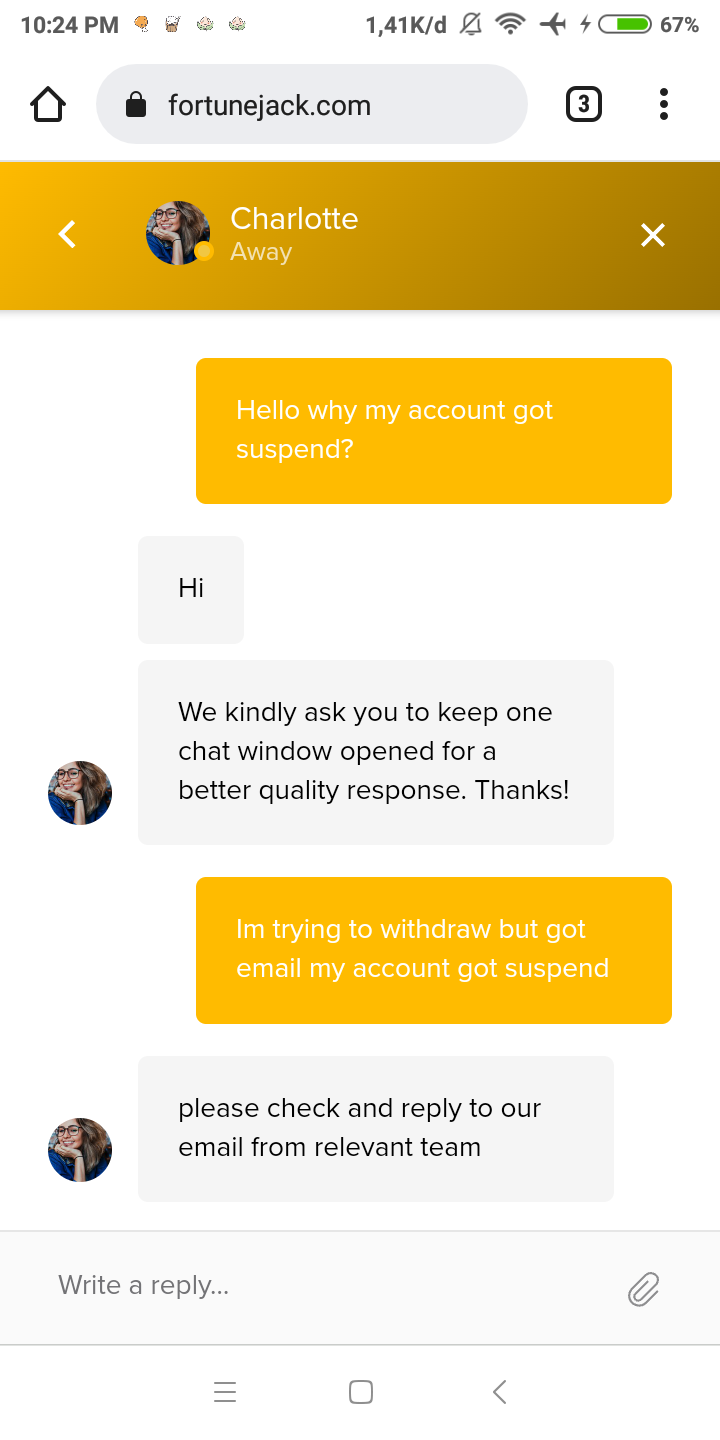Screen dimensions: 720x1440
Task: Tap the fortunejack.com address bar
Action: 310,105
